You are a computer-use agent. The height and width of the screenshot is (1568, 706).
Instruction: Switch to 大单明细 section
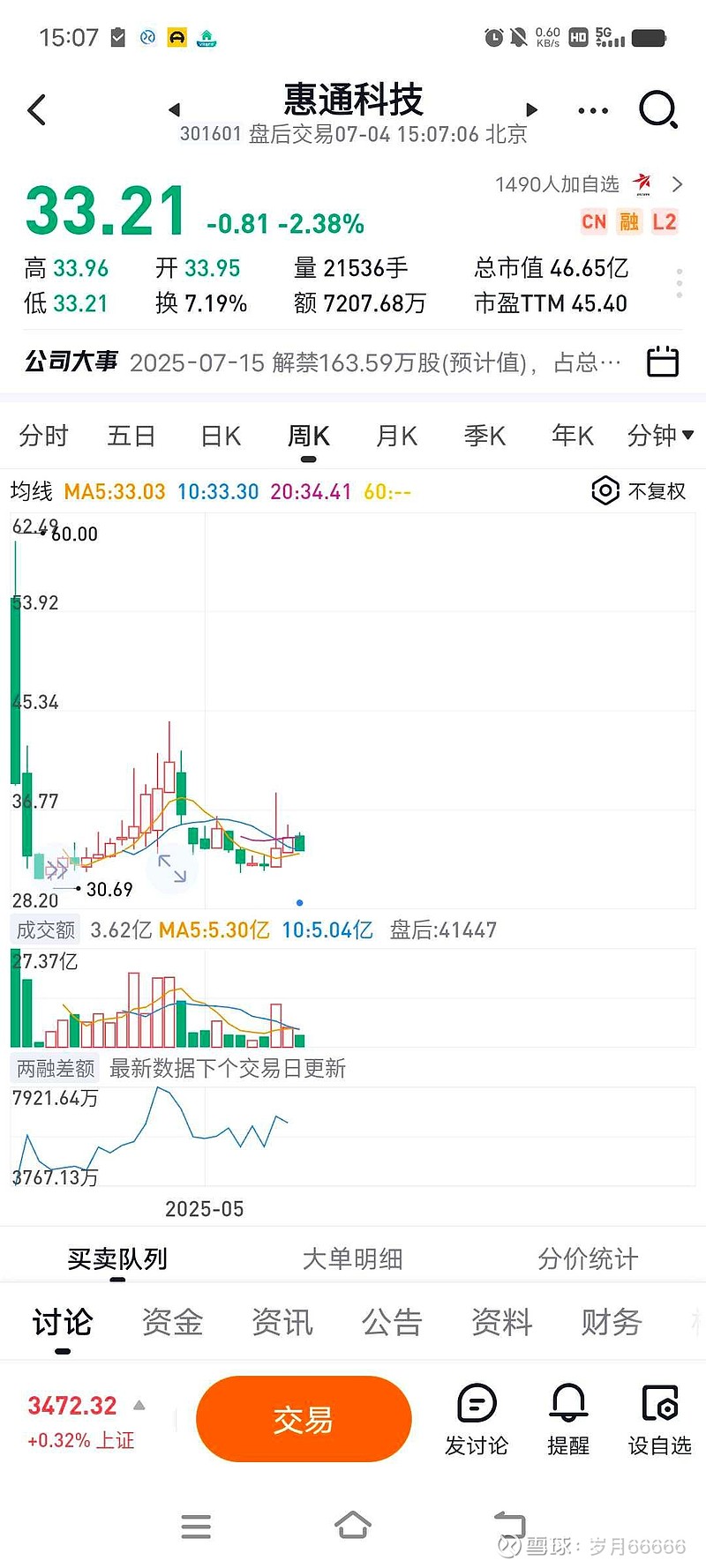(352, 1258)
